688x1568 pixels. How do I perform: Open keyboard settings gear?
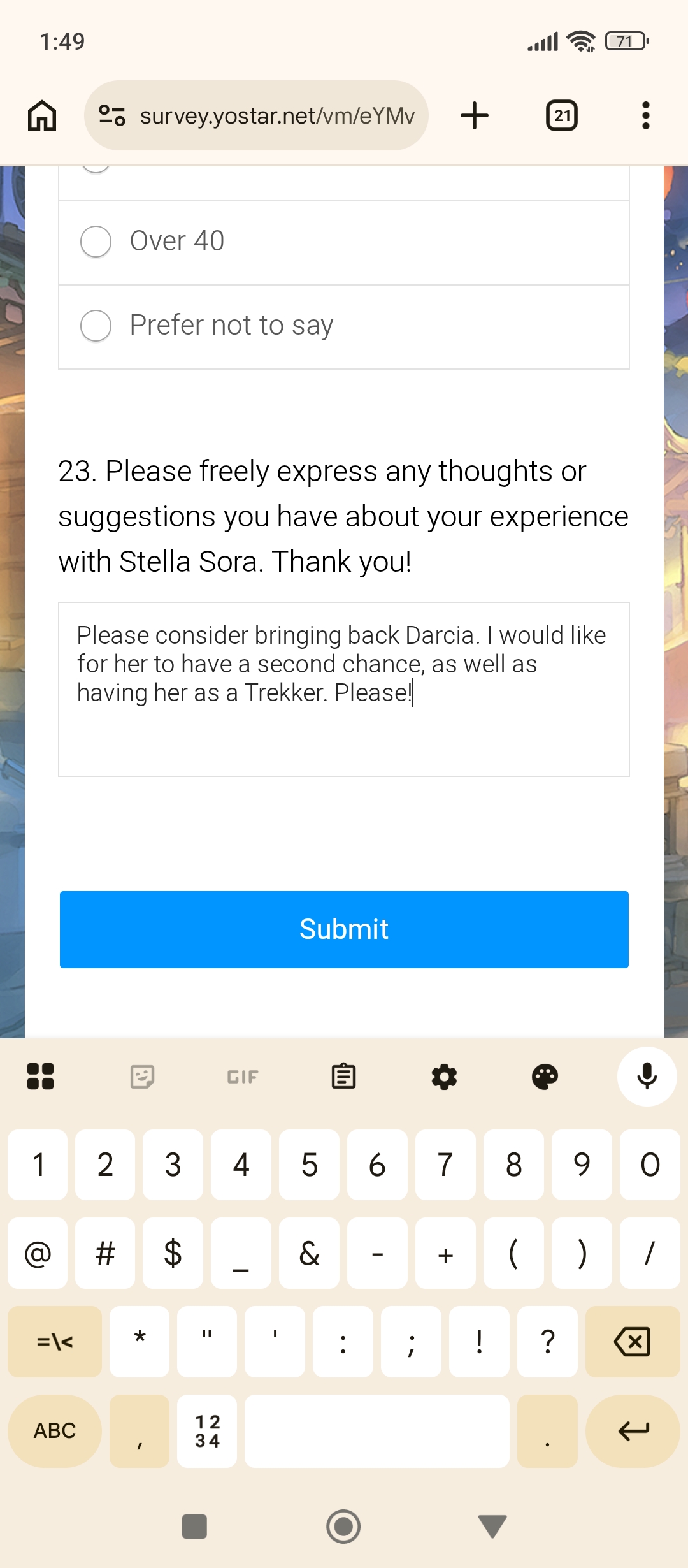(444, 1077)
